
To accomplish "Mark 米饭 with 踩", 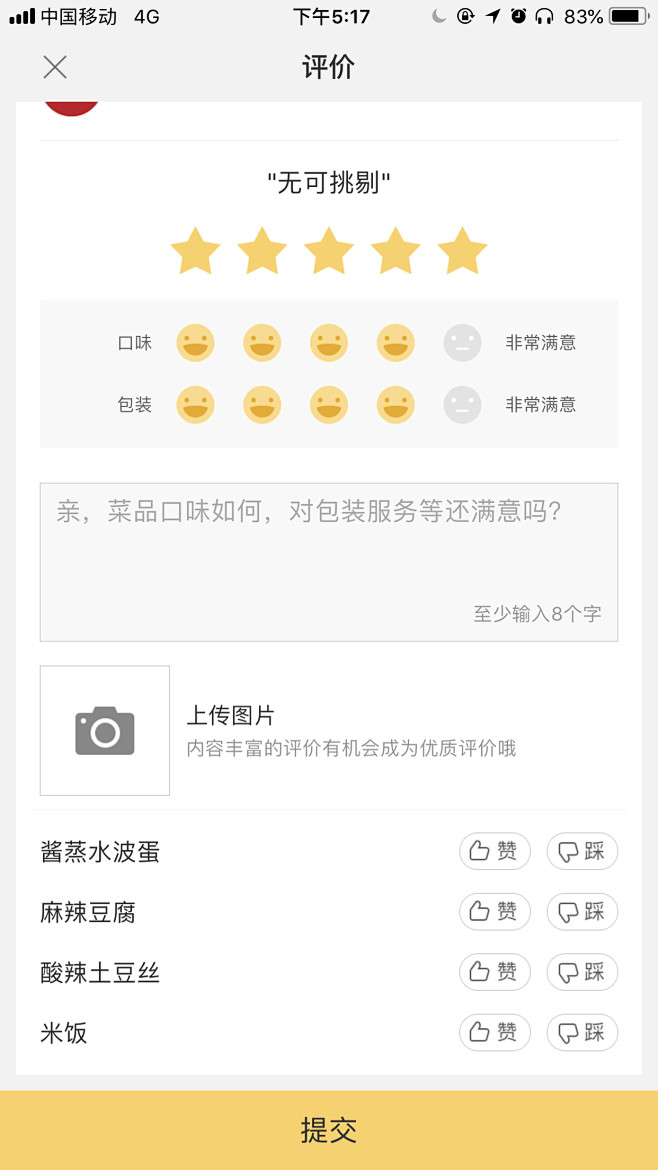I will tap(583, 1033).
